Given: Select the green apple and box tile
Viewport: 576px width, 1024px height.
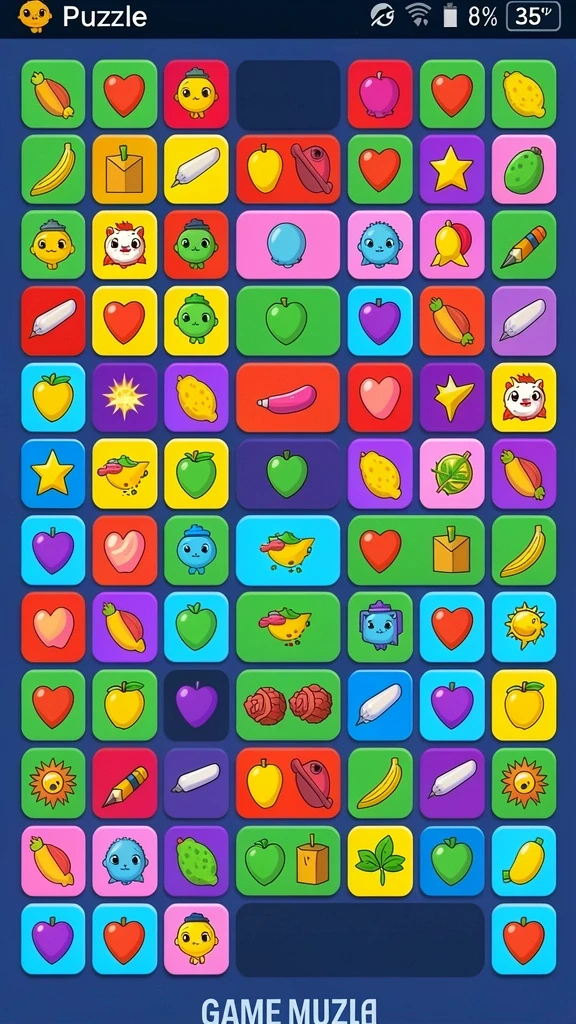Looking at the screenshot, I should (x=287, y=861).
